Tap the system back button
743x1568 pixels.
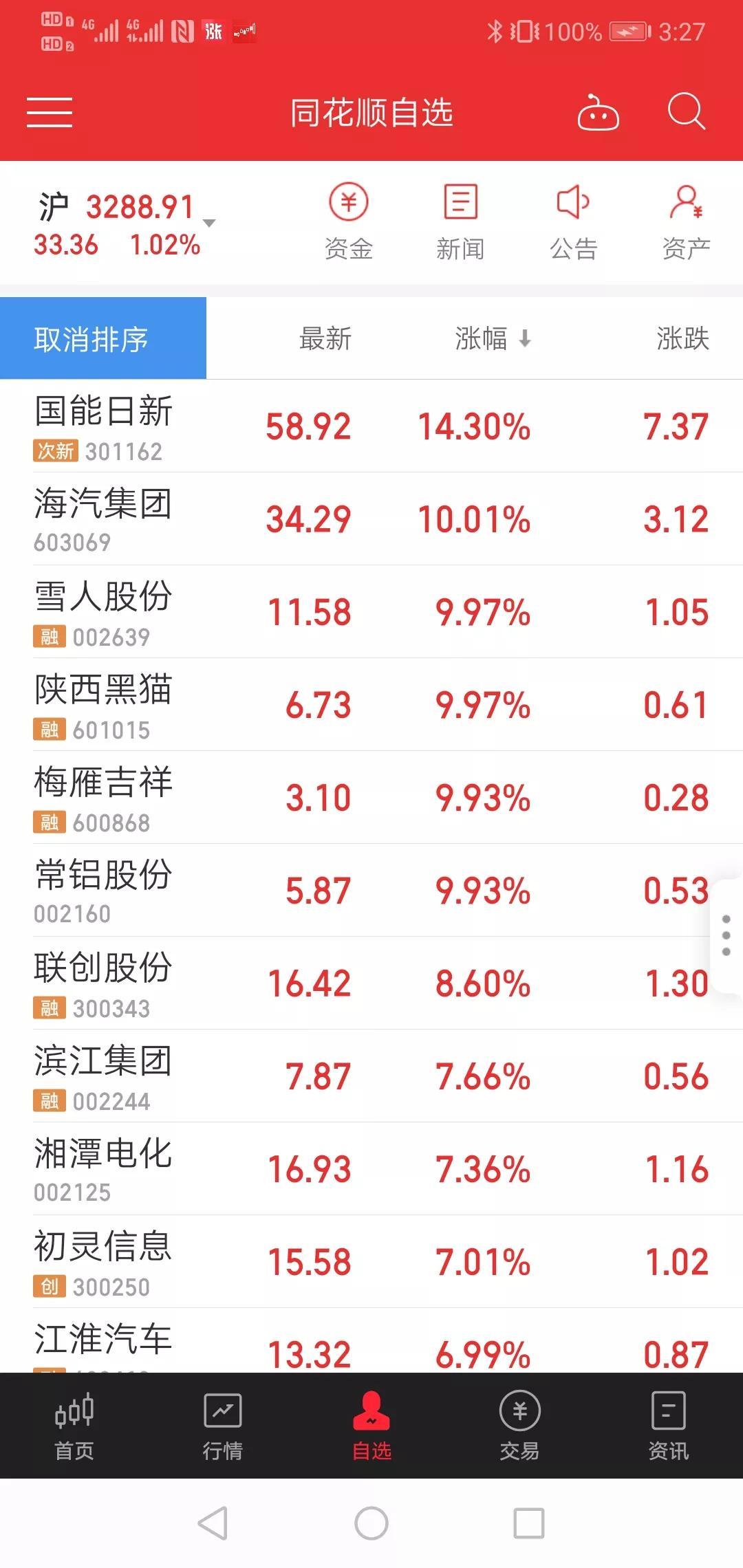click(213, 1523)
